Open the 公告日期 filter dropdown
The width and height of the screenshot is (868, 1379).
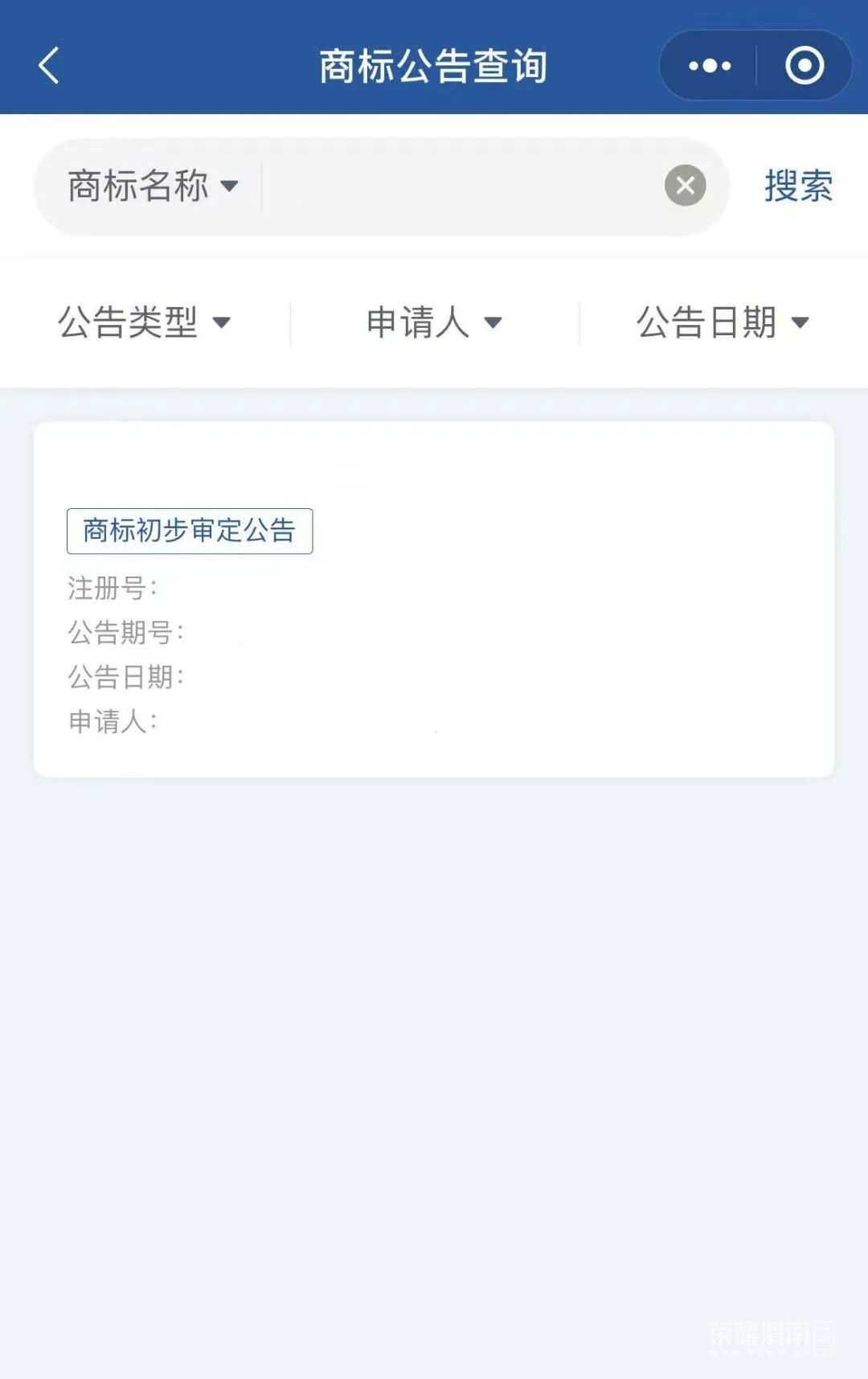723,322
